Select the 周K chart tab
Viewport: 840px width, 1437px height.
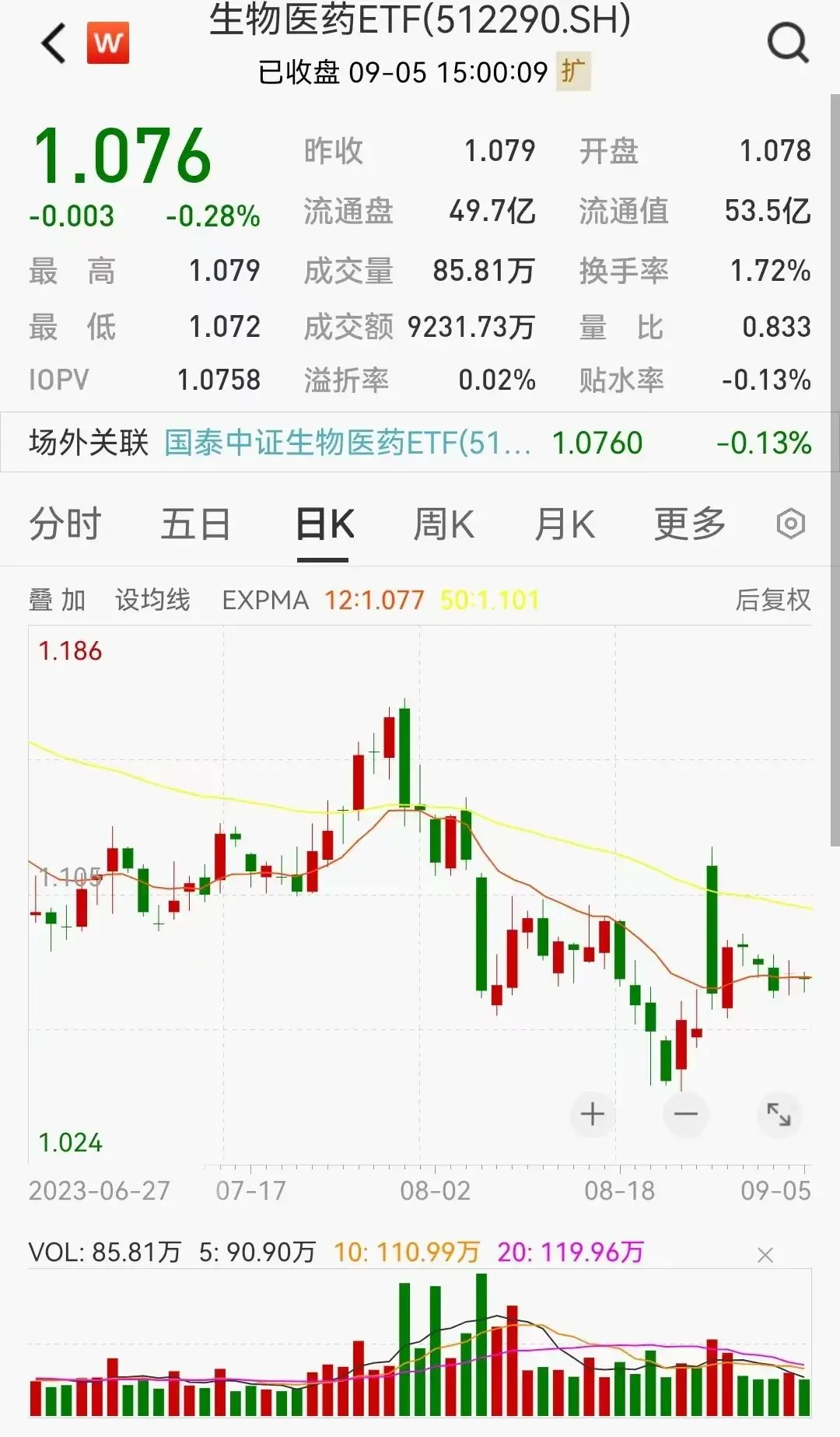[443, 524]
